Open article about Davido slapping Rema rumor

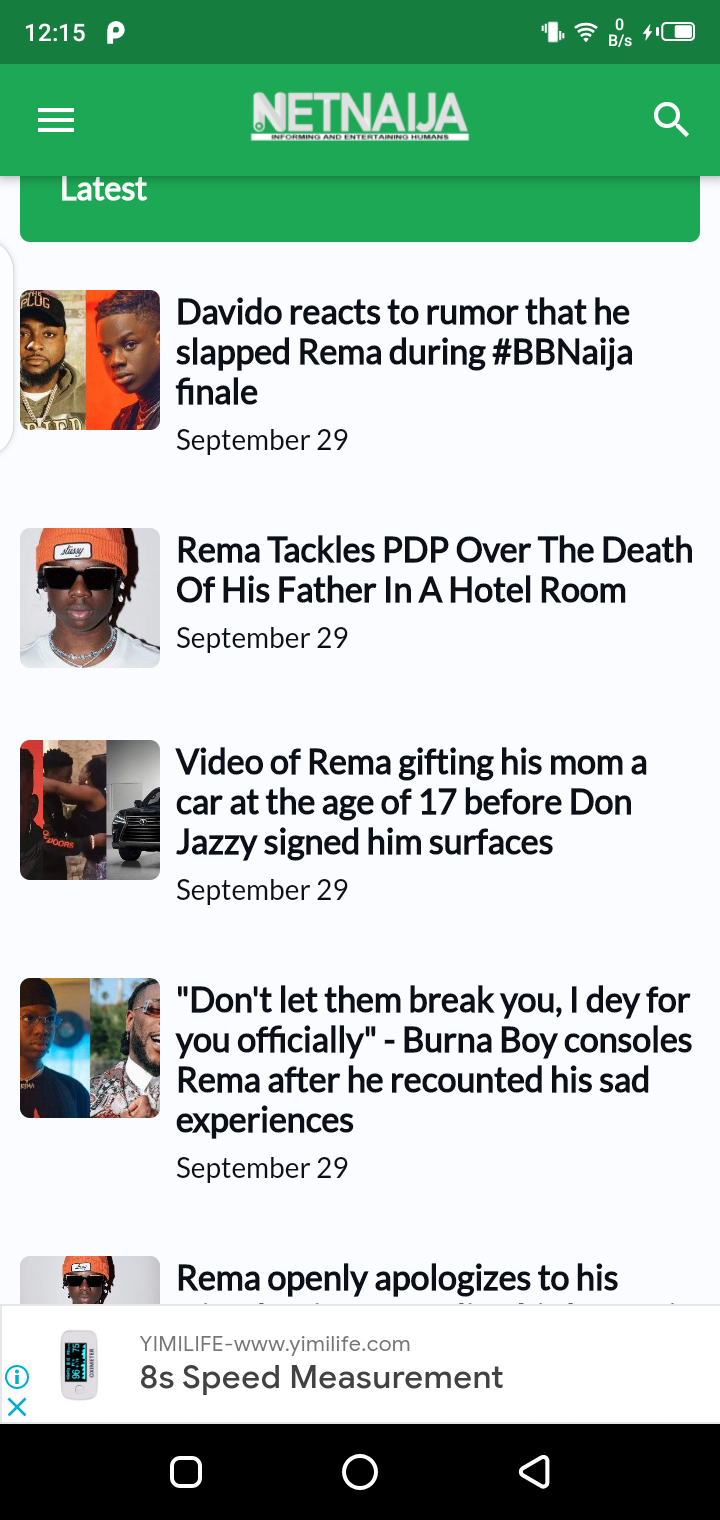pos(404,352)
